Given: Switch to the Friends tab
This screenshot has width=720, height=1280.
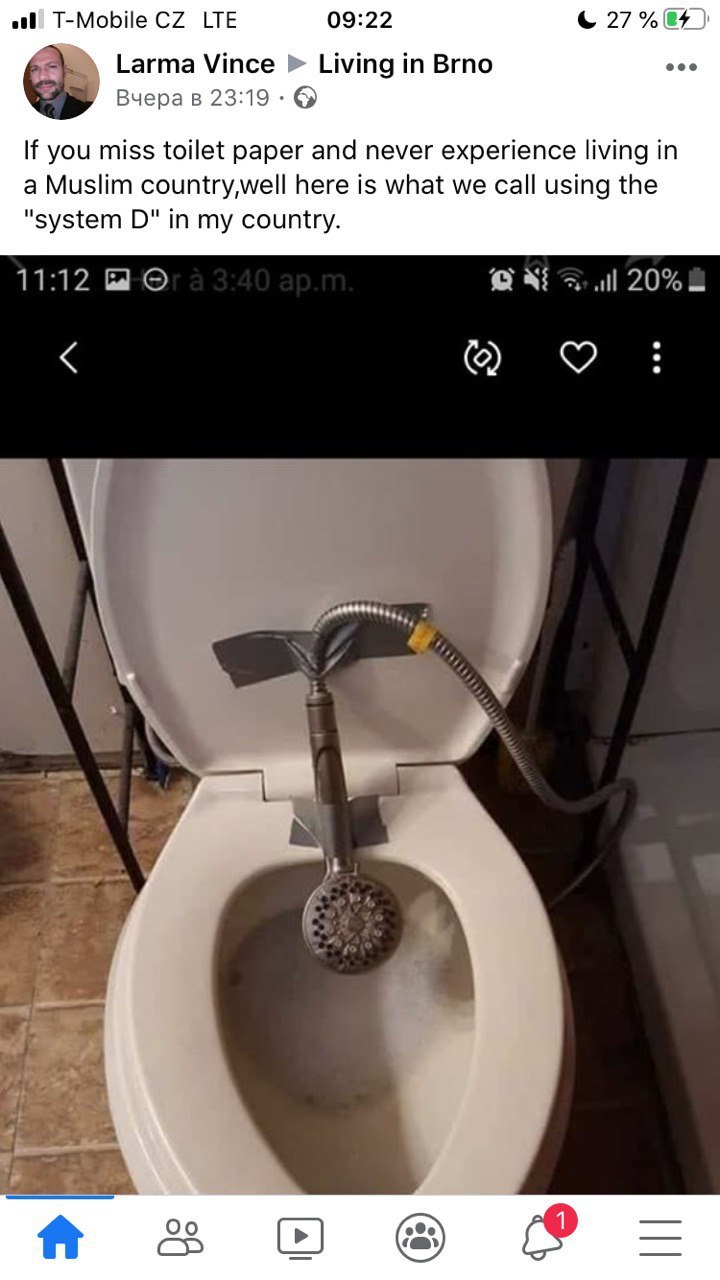Looking at the screenshot, I should pos(180,1238).
